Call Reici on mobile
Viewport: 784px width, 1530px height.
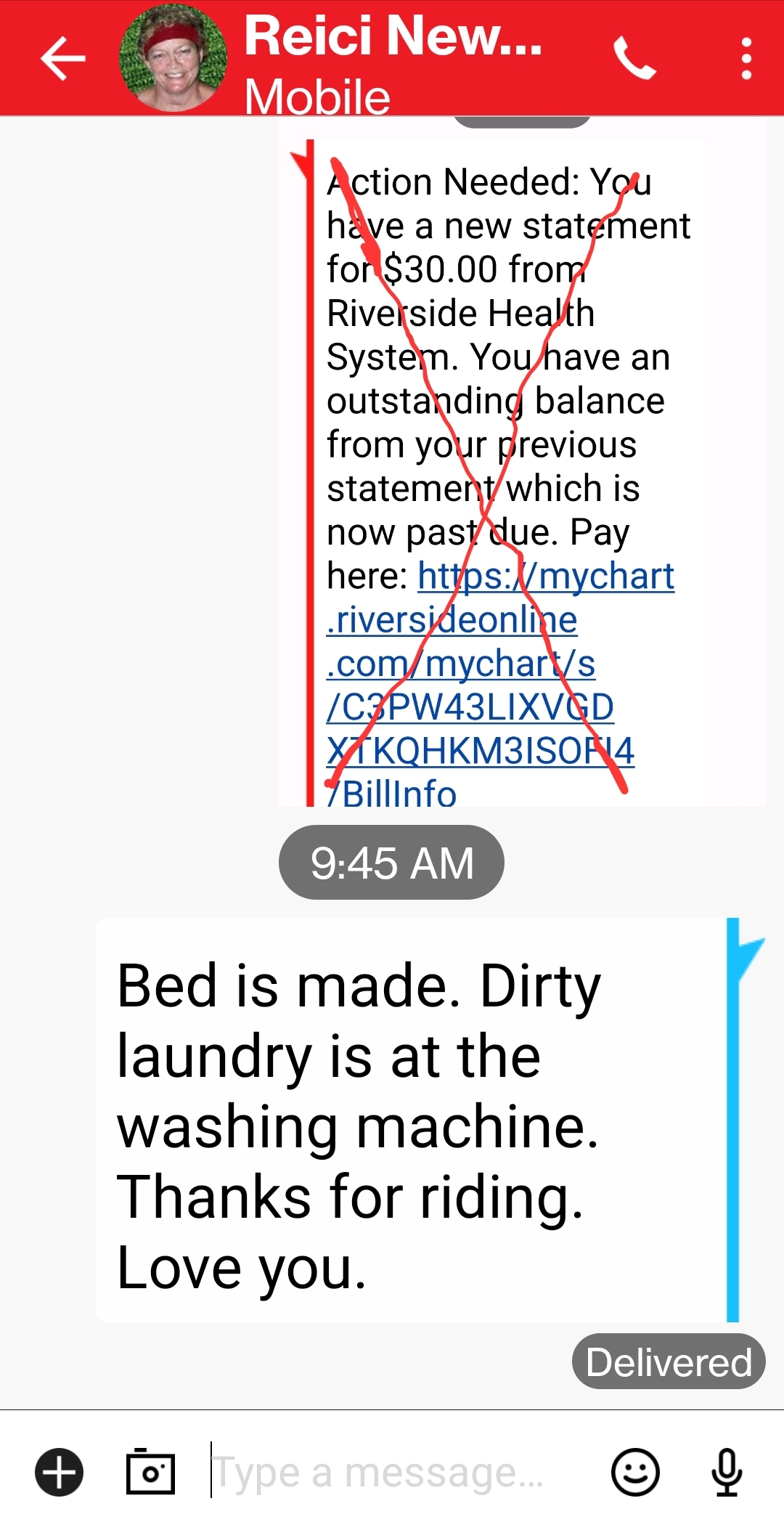coord(634,58)
